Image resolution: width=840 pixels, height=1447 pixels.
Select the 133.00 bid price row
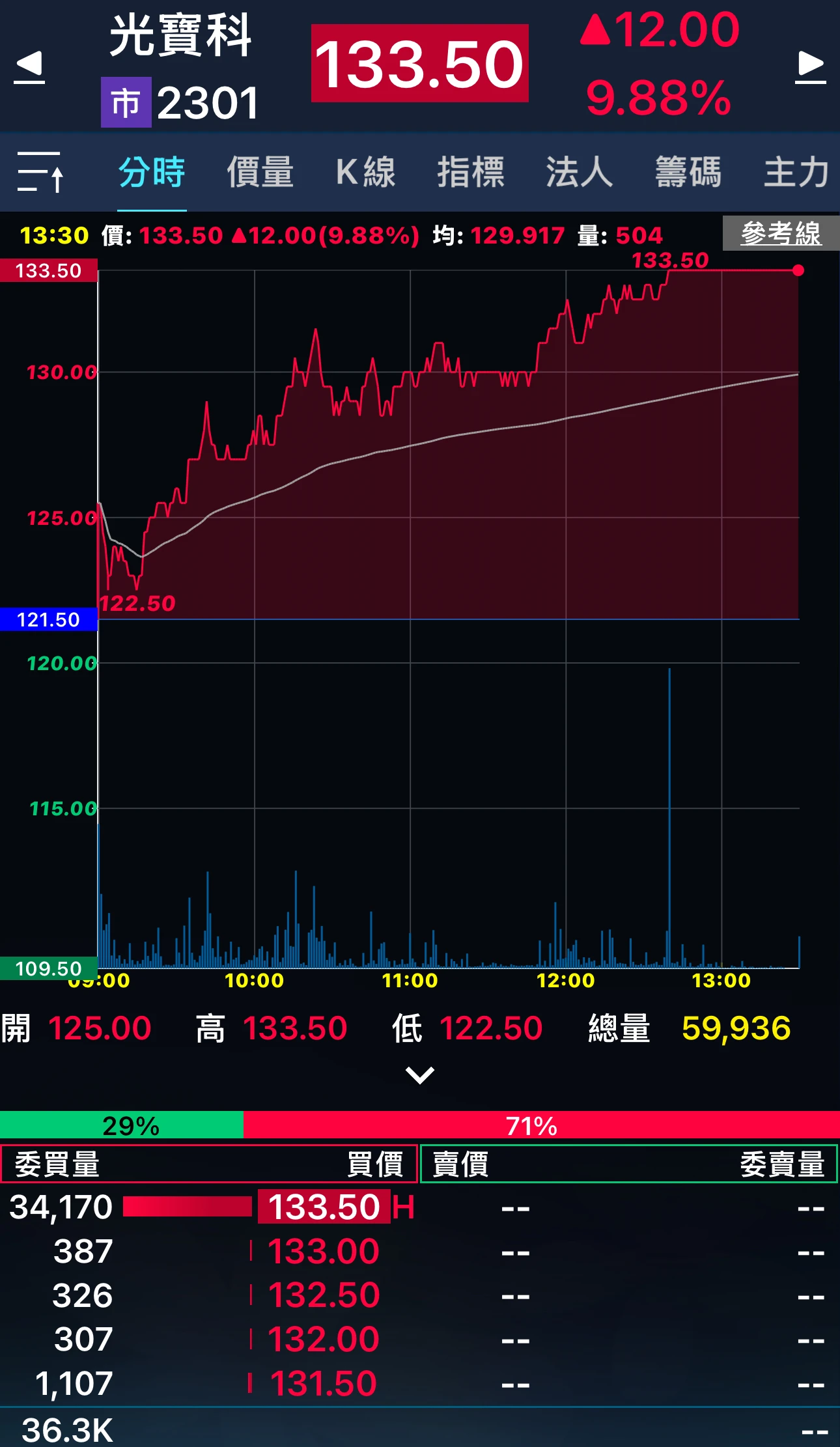[208, 1251]
